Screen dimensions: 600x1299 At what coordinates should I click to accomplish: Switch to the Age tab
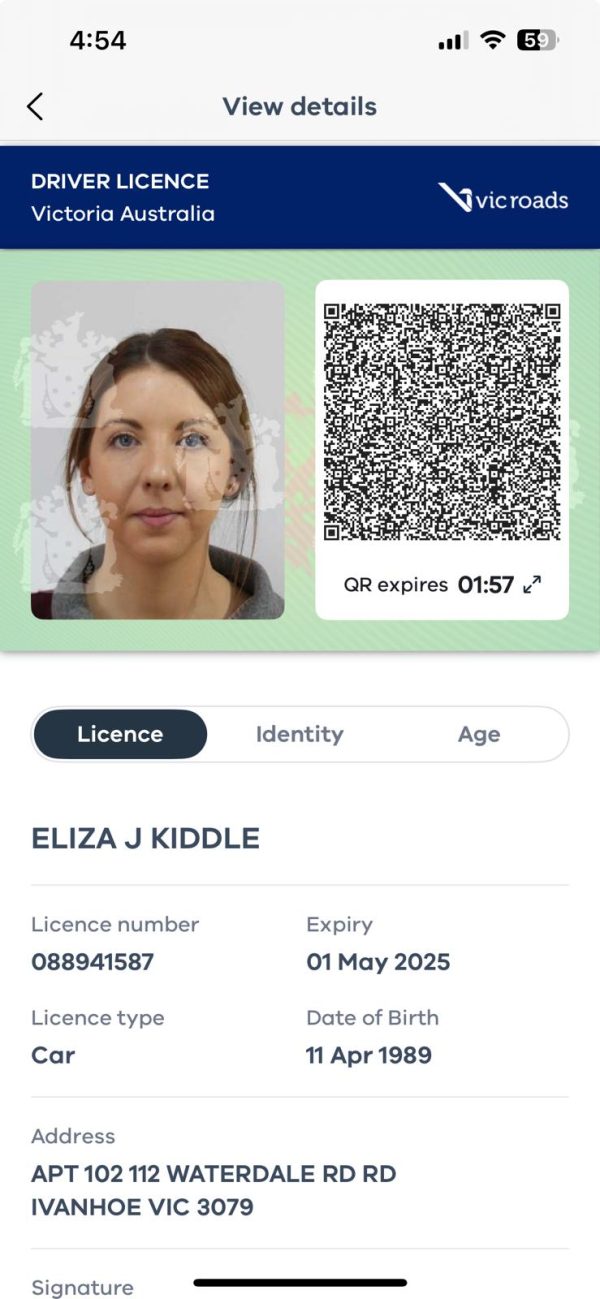478,735
